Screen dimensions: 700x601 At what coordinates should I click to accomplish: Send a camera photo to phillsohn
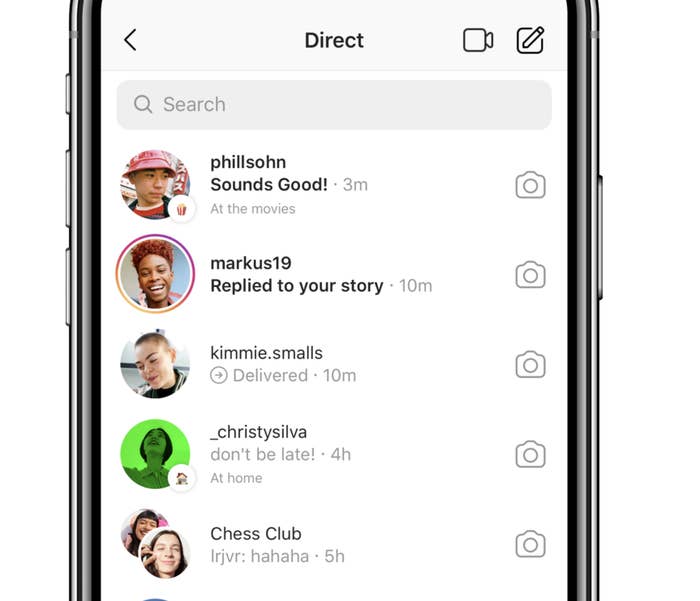pos(530,185)
